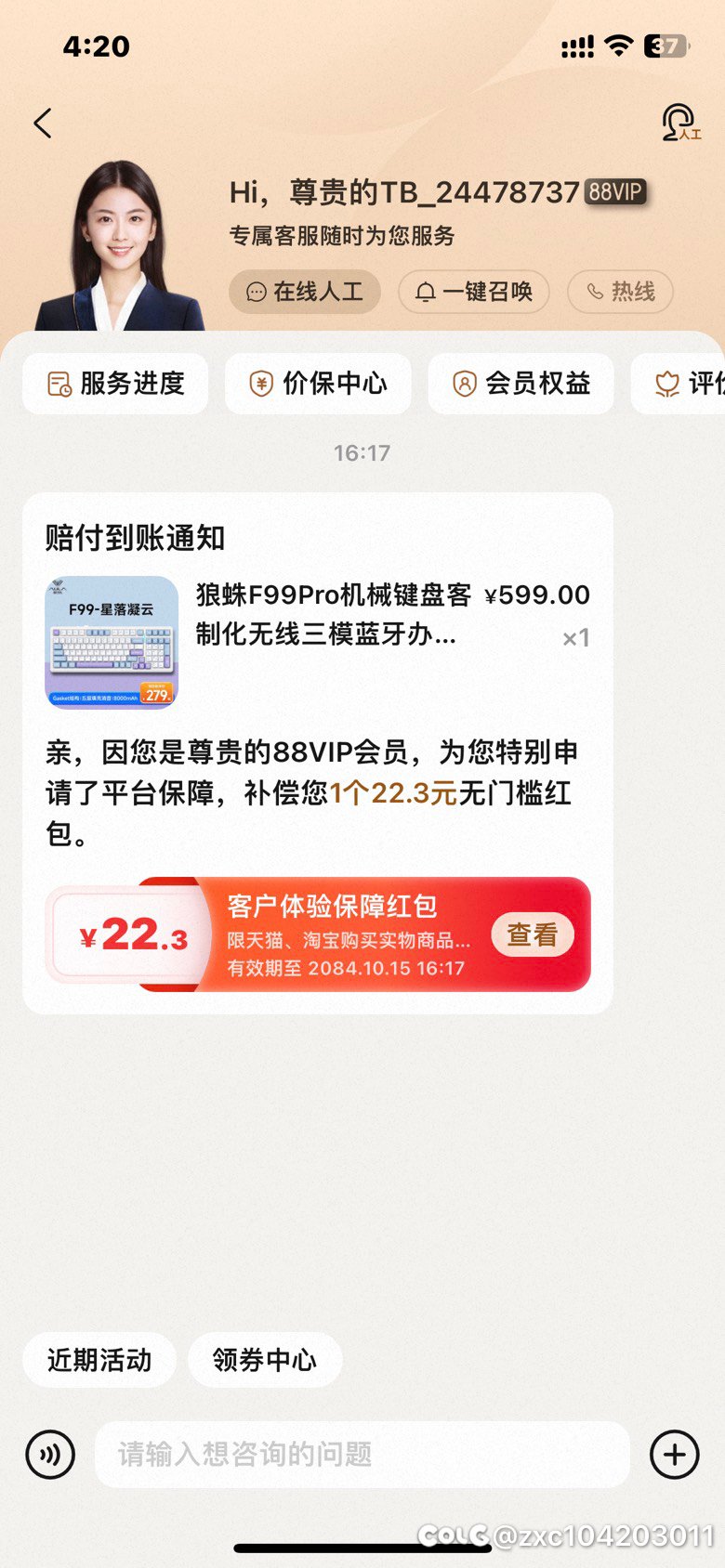The width and height of the screenshot is (725, 1568).
Task: Tap the 在线人工 chip
Action: (x=305, y=292)
